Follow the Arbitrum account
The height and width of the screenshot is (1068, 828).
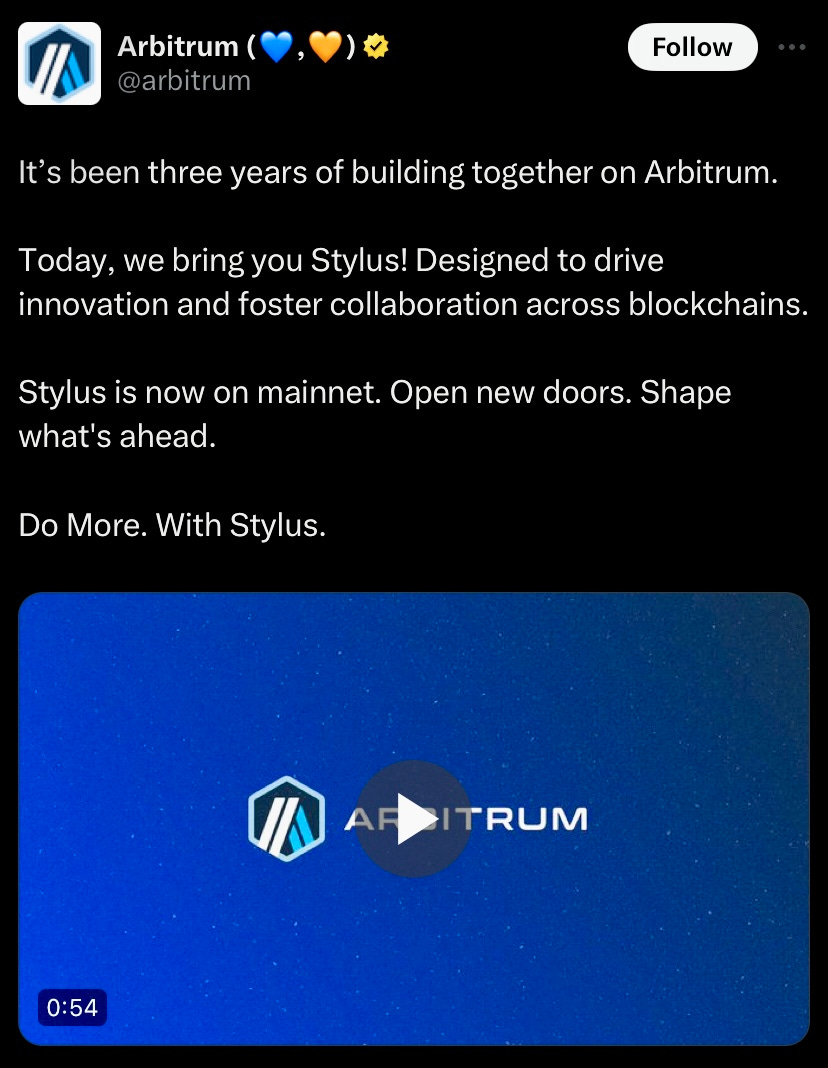coord(692,47)
